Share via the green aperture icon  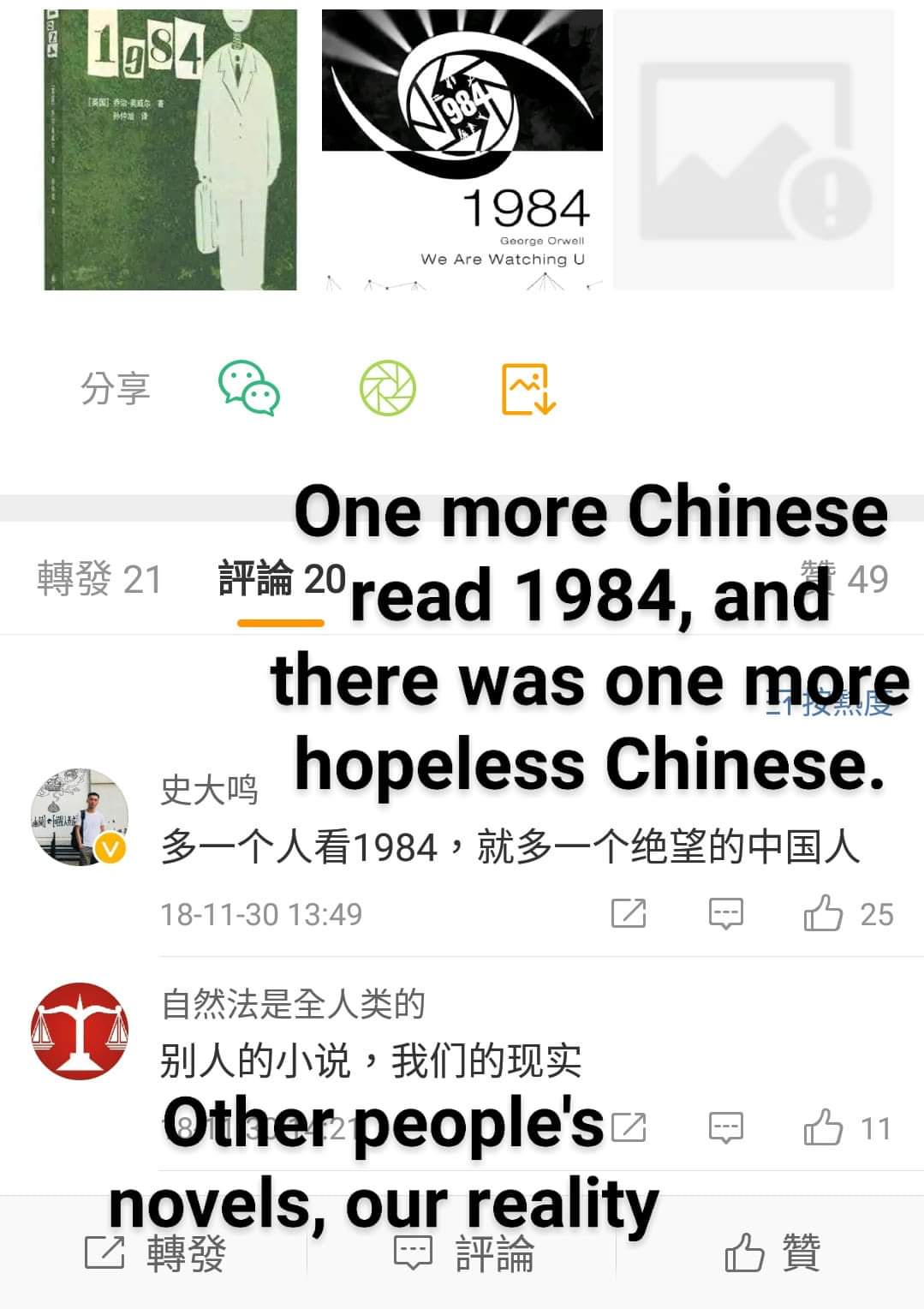click(x=387, y=388)
